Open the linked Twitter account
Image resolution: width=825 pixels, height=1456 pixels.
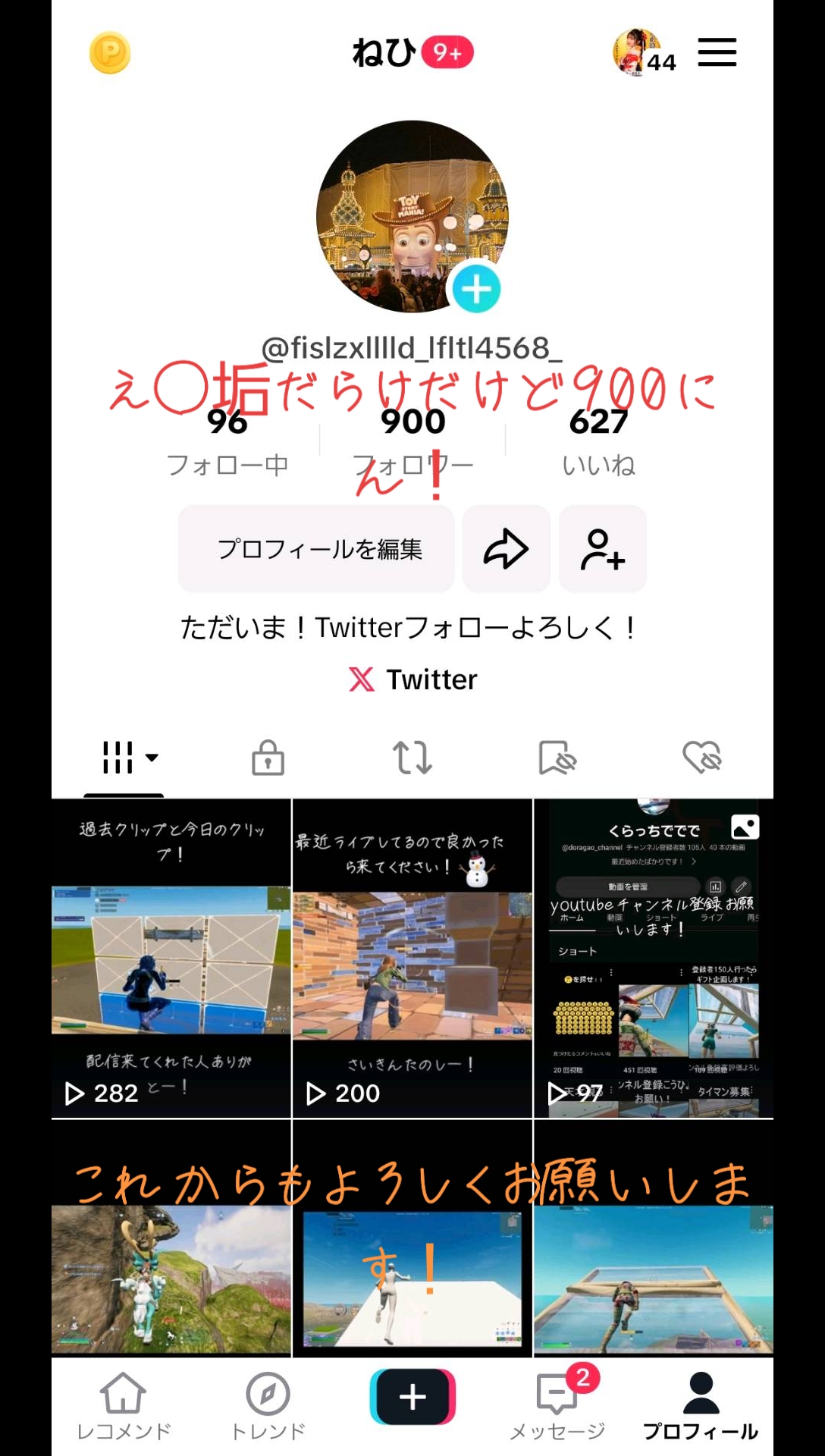coord(413,679)
